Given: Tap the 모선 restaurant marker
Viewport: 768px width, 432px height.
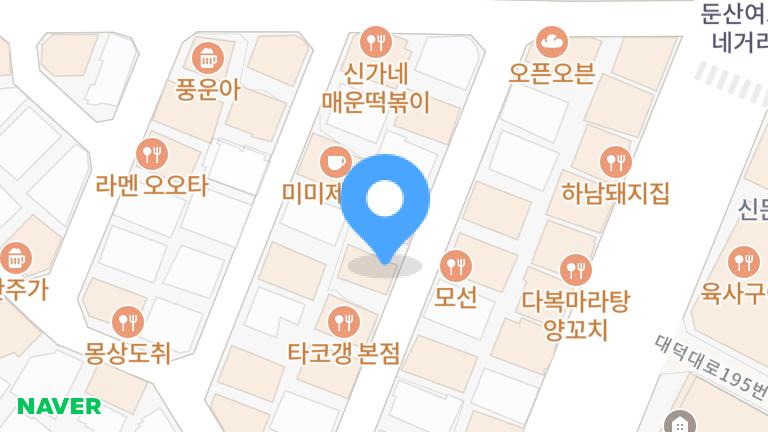Looking at the screenshot, I should [x=456, y=266].
